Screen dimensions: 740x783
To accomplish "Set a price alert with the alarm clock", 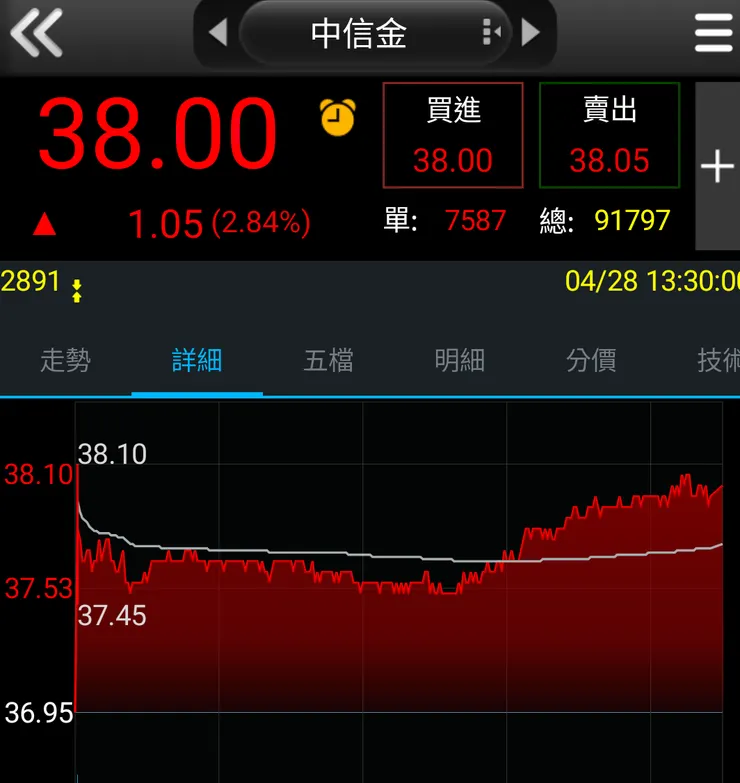I will (x=337, y=117).
